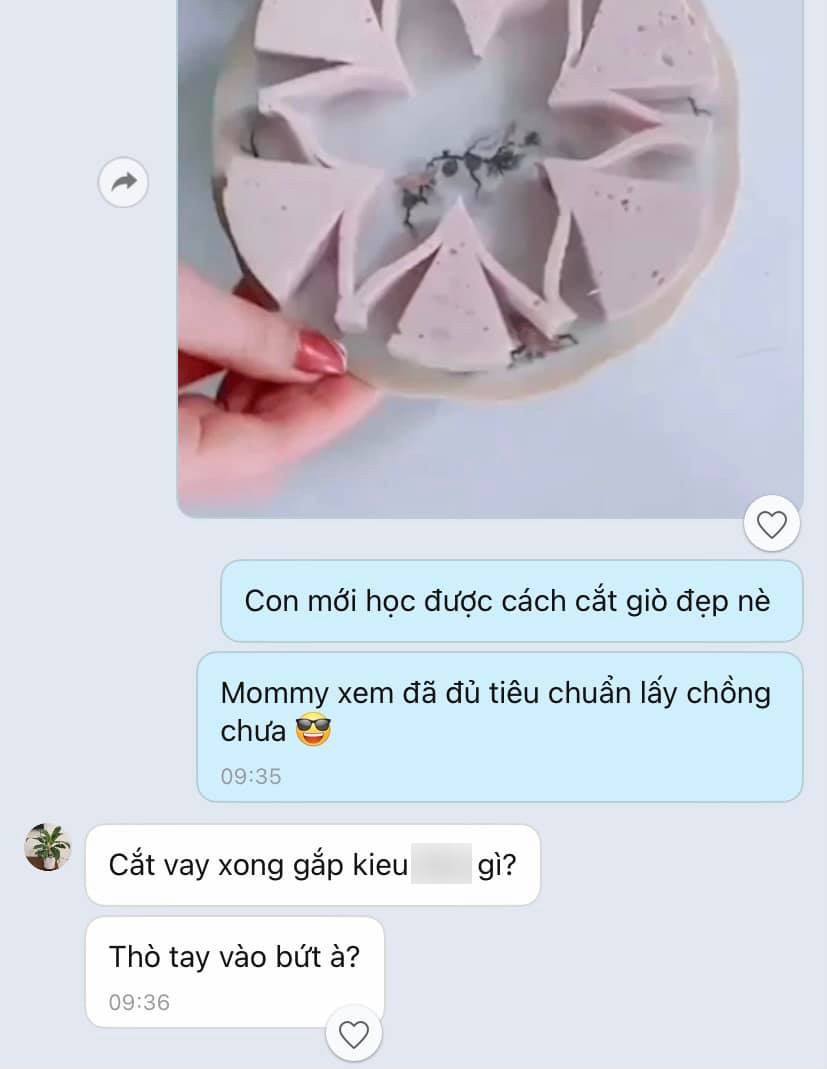Open the sliced giò photo in full view
The width and height of the screenshot is (827, 1069).
(490, 250)
